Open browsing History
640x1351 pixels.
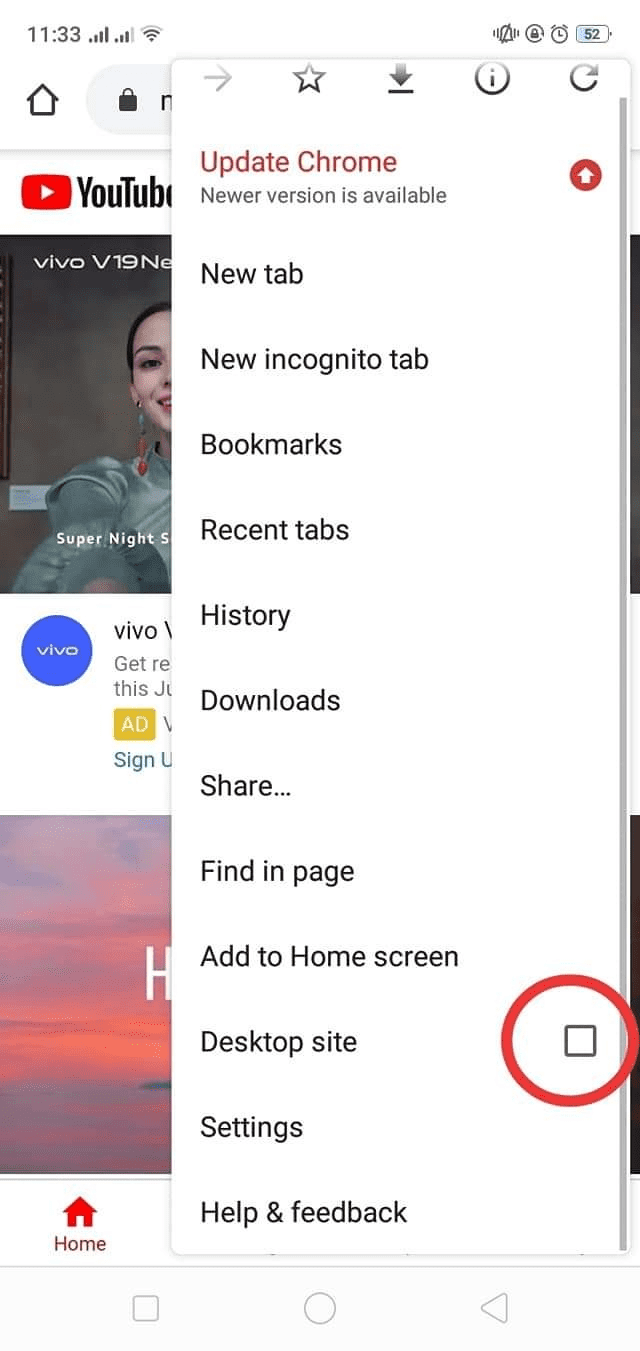pos(245,615)
